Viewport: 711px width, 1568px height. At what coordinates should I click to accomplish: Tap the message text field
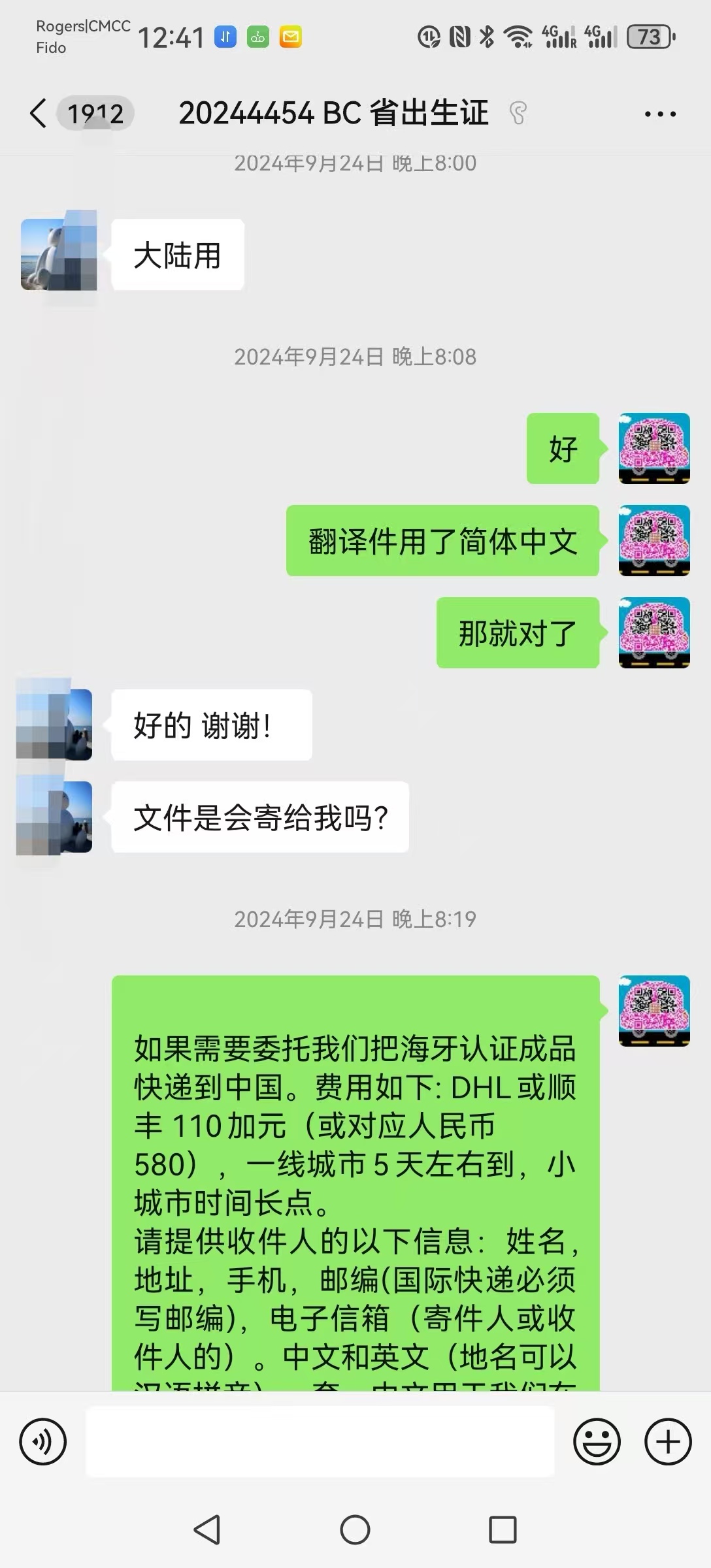[320, 1441]
